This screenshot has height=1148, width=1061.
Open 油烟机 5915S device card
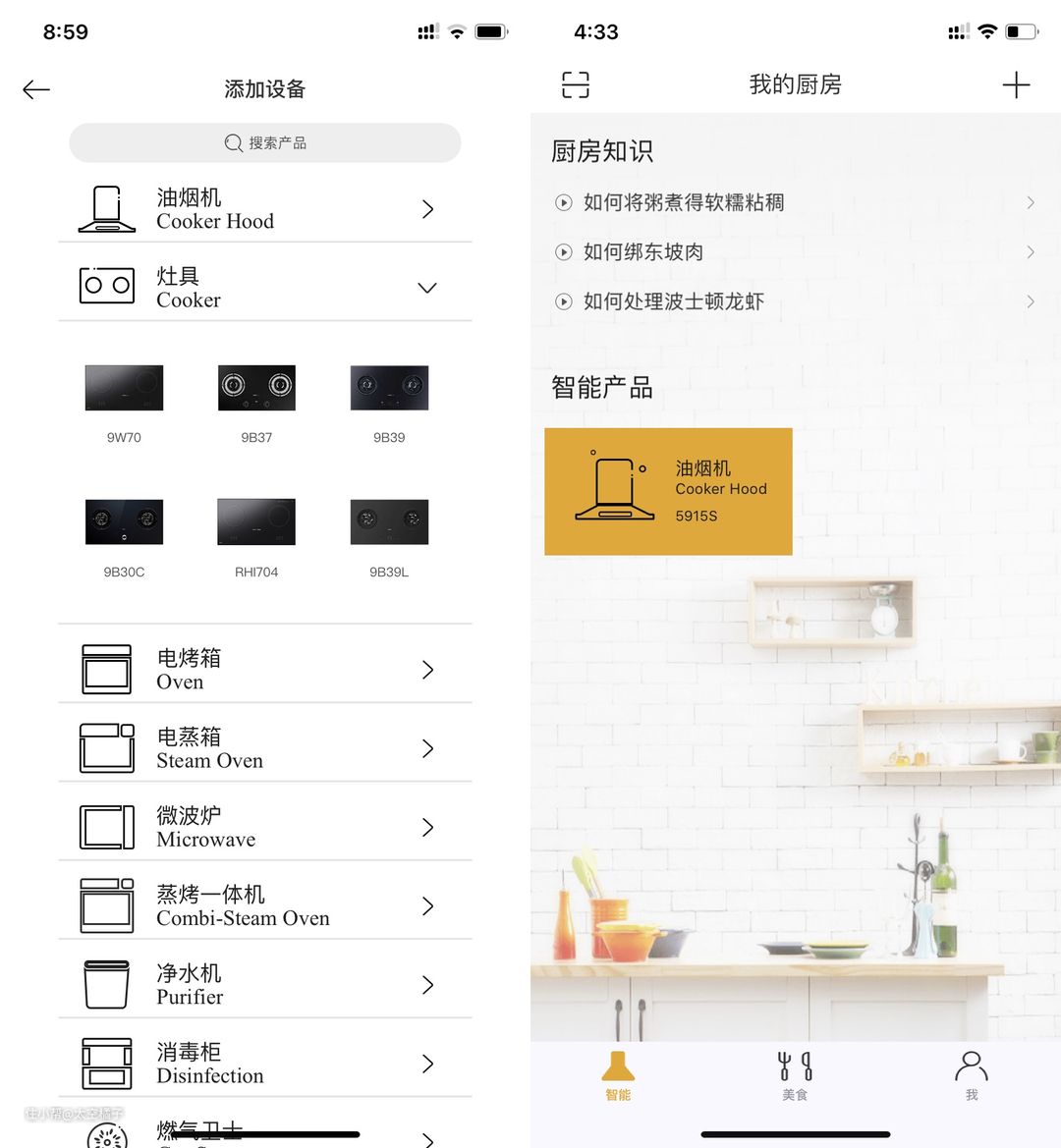point(668,491)
